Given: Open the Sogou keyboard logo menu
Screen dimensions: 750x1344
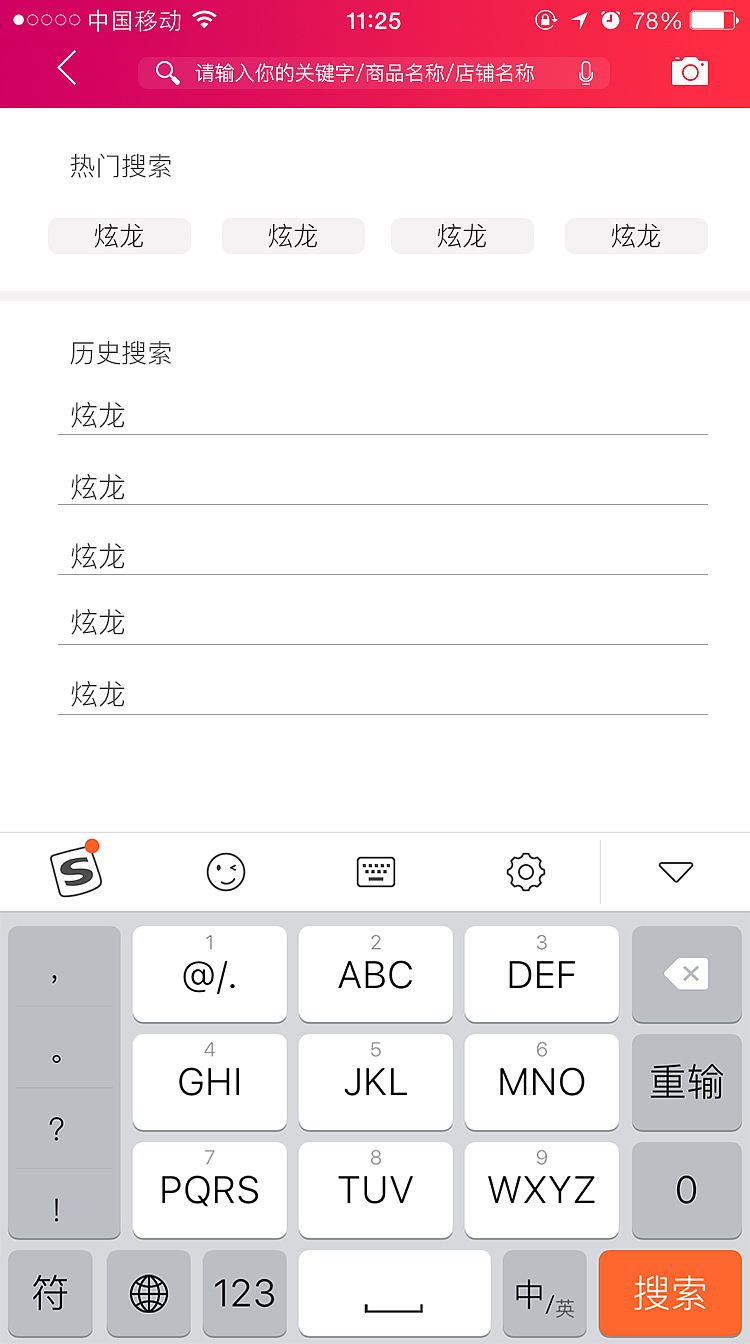Looking at the screenshot, I should [x=75, y=871].
